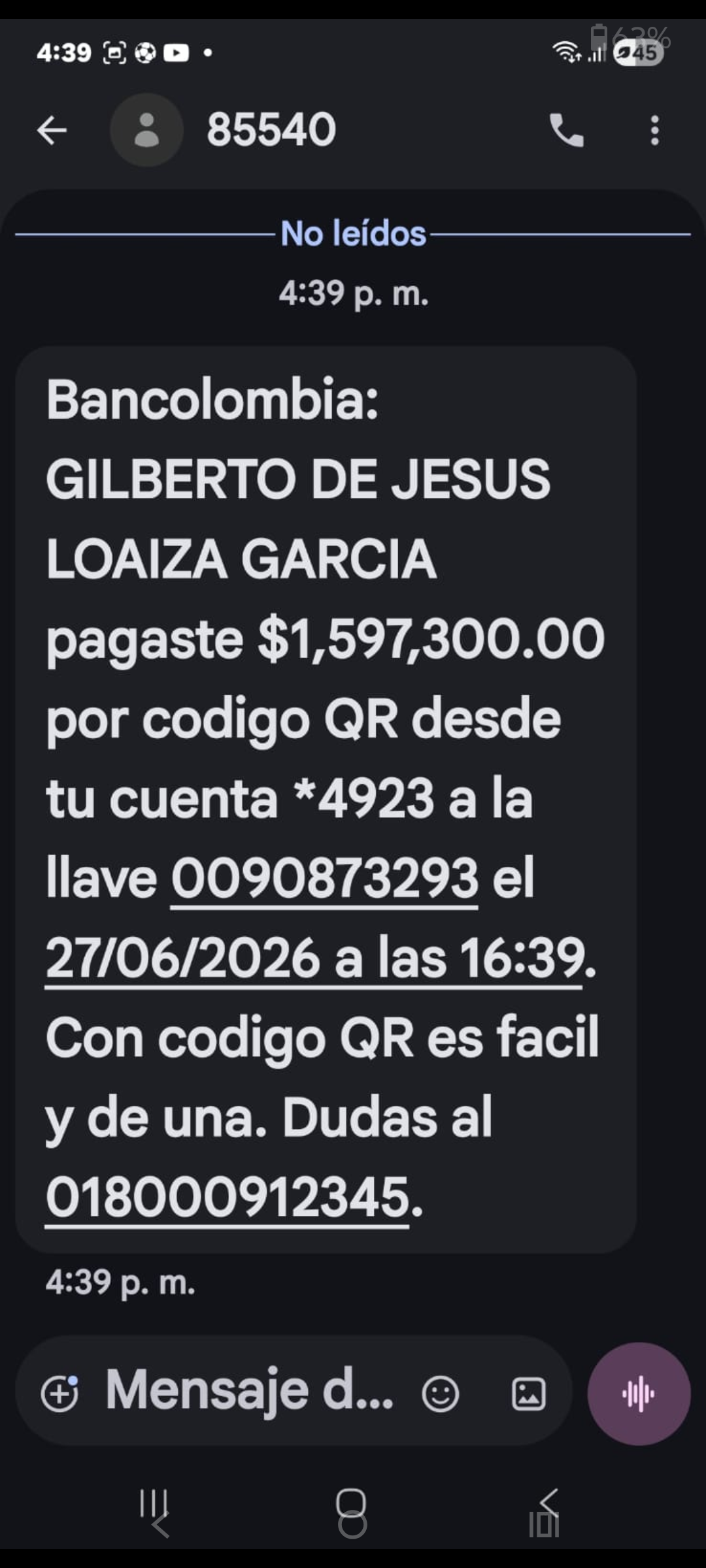Open the three-dot overflow menu
The width and height of the screenshot is (706, 1568).
[x=654, y=130]
